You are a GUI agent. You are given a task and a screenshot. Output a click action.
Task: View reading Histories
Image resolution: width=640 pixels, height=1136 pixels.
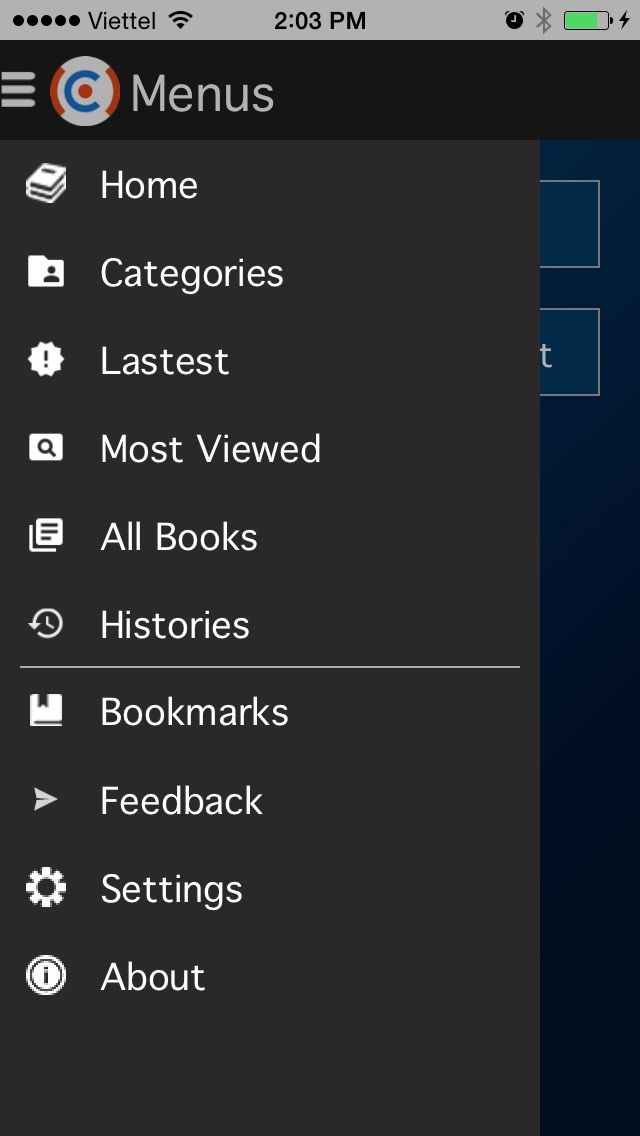point(174,625)
